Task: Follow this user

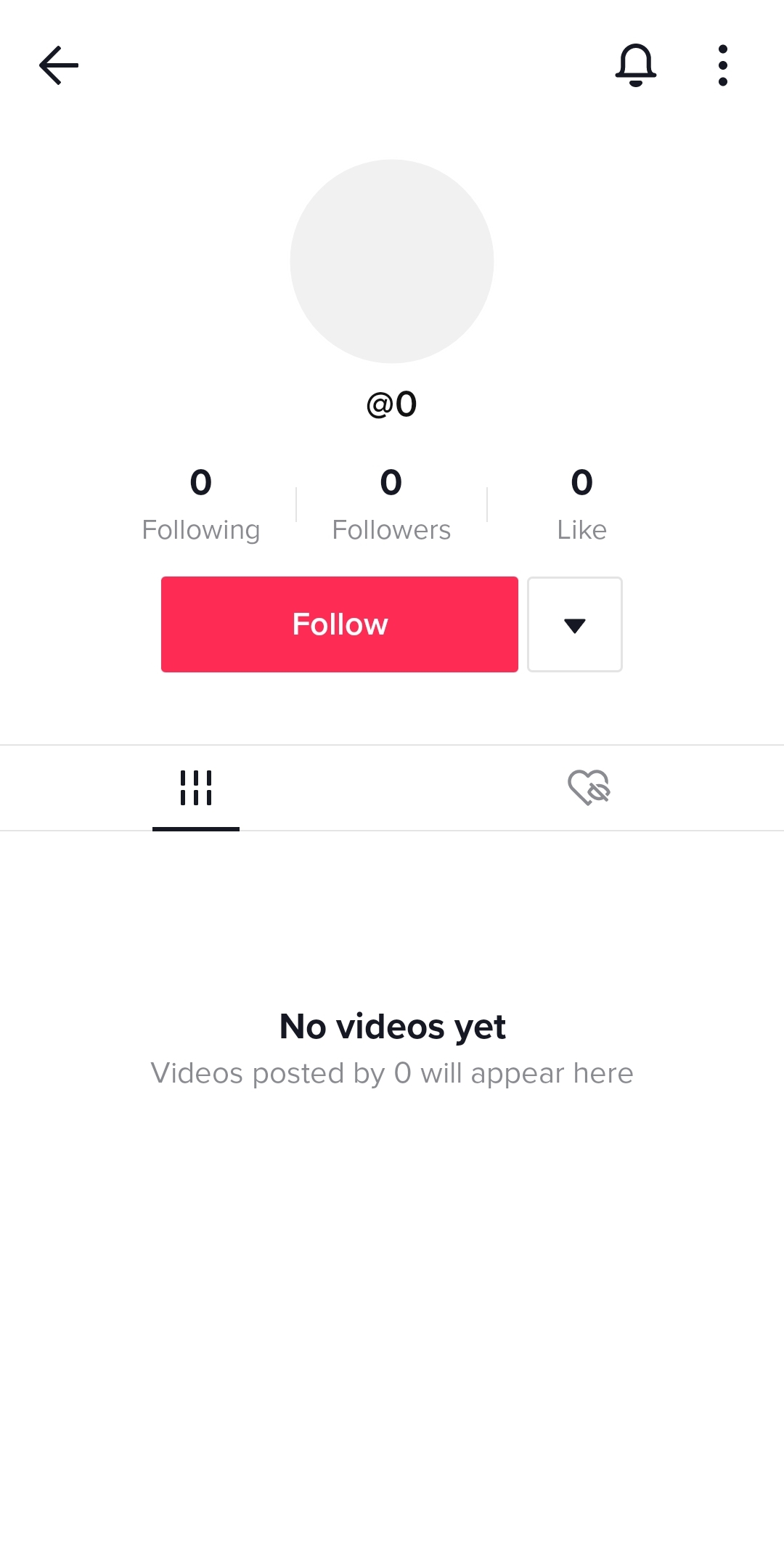Action: [340, 624]
